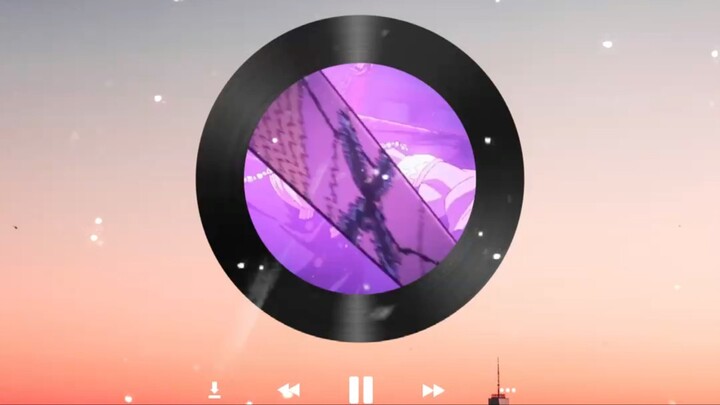The height and width of the screenshot is (405, 720).
Task: Download this song
Action: coord(214,389)
